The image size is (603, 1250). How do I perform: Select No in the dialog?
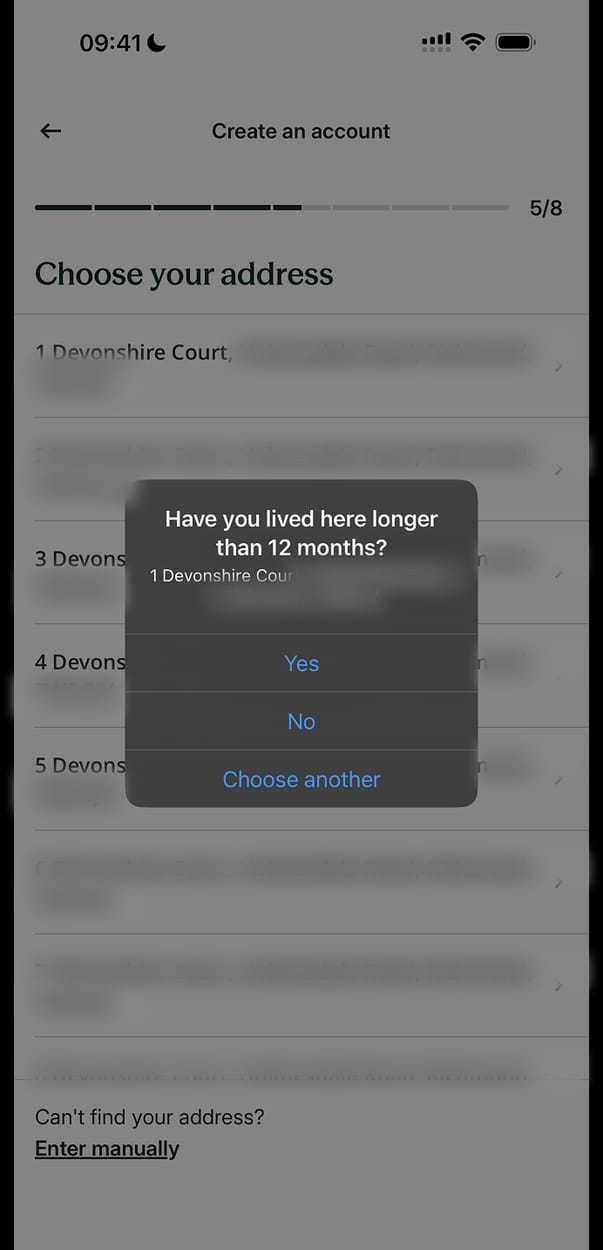301,722
